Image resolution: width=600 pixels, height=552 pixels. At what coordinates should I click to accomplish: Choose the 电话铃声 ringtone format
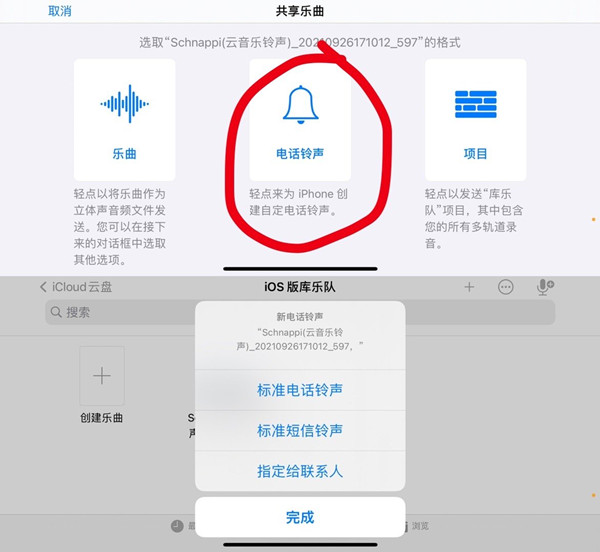pyautogui.click(x=300, y=118)
